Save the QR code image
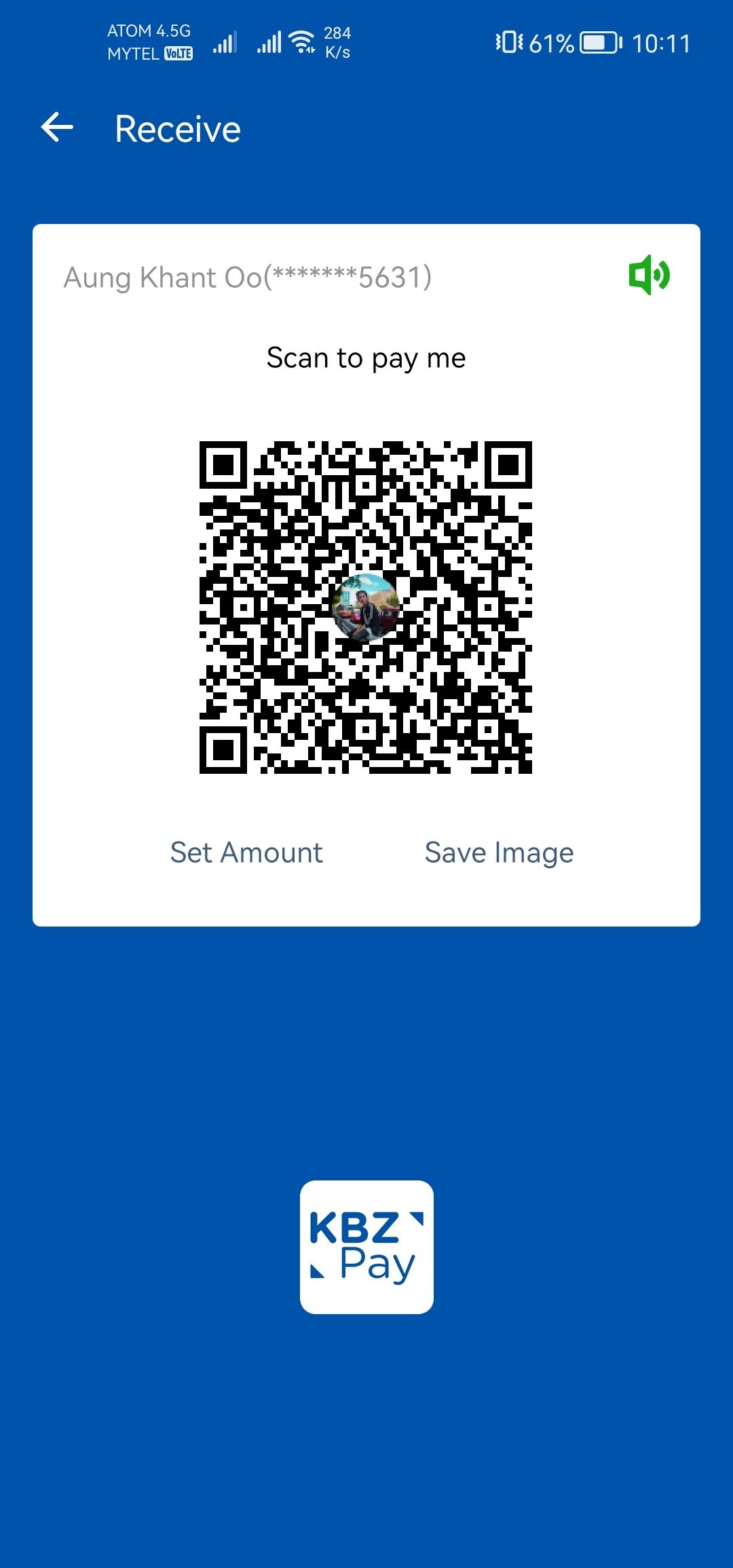This screenshot has width=733, height=1568. [x=499, y=853]
